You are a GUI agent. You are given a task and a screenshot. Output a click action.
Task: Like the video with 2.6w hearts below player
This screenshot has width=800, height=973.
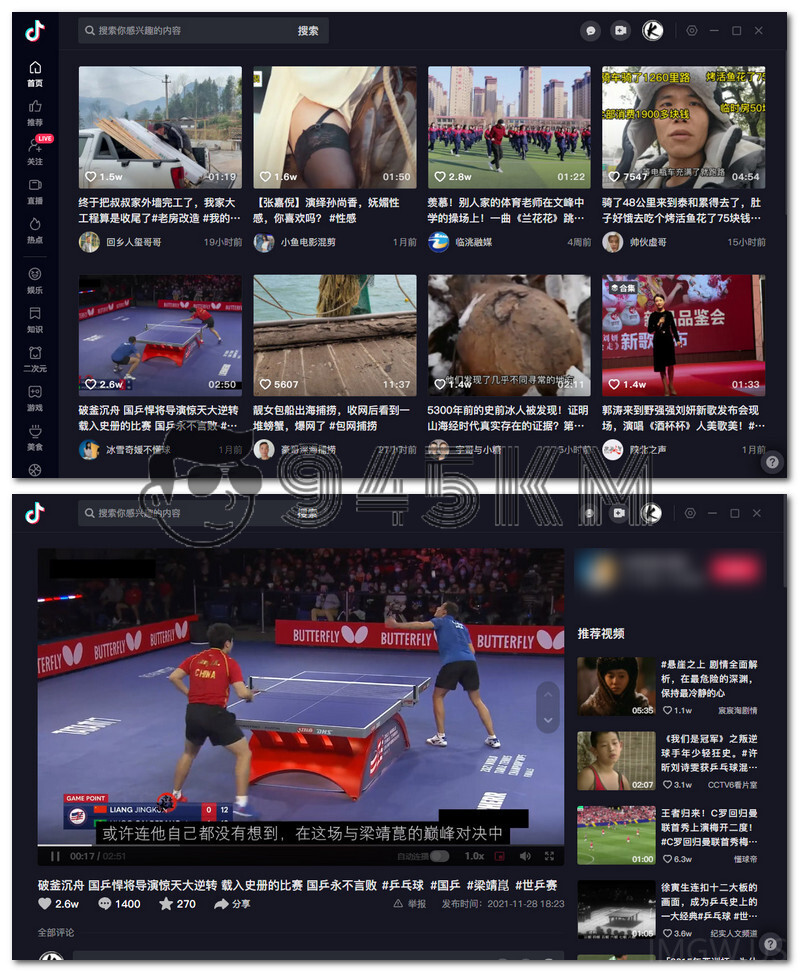(x=58, y=904)
